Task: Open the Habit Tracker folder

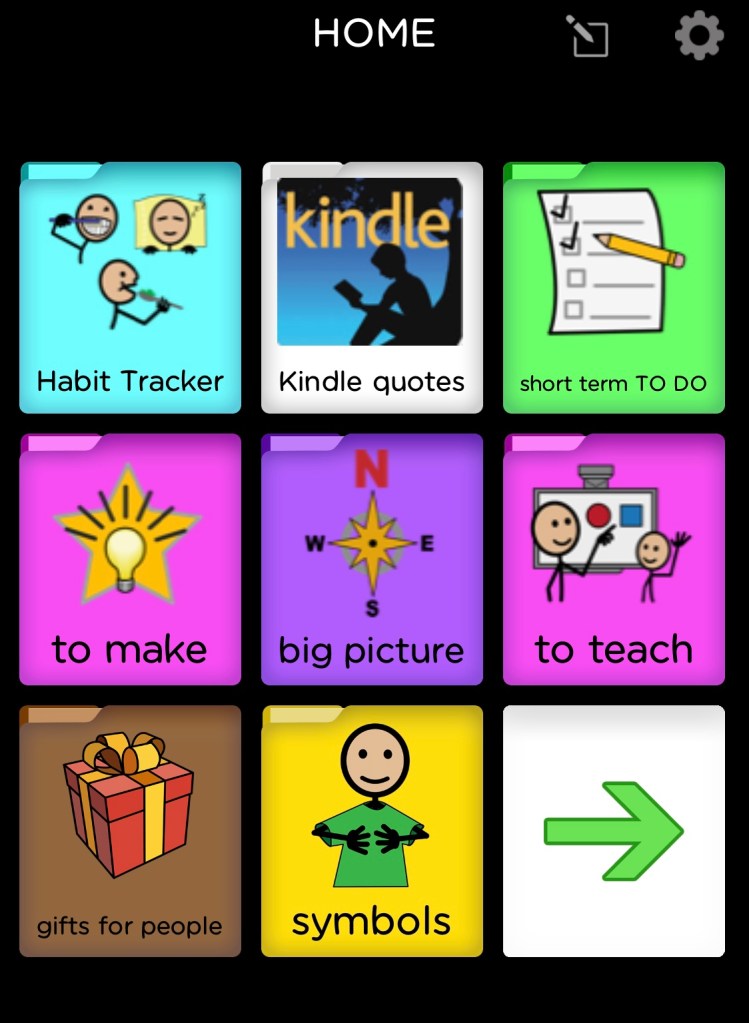Action: [130, 288]
